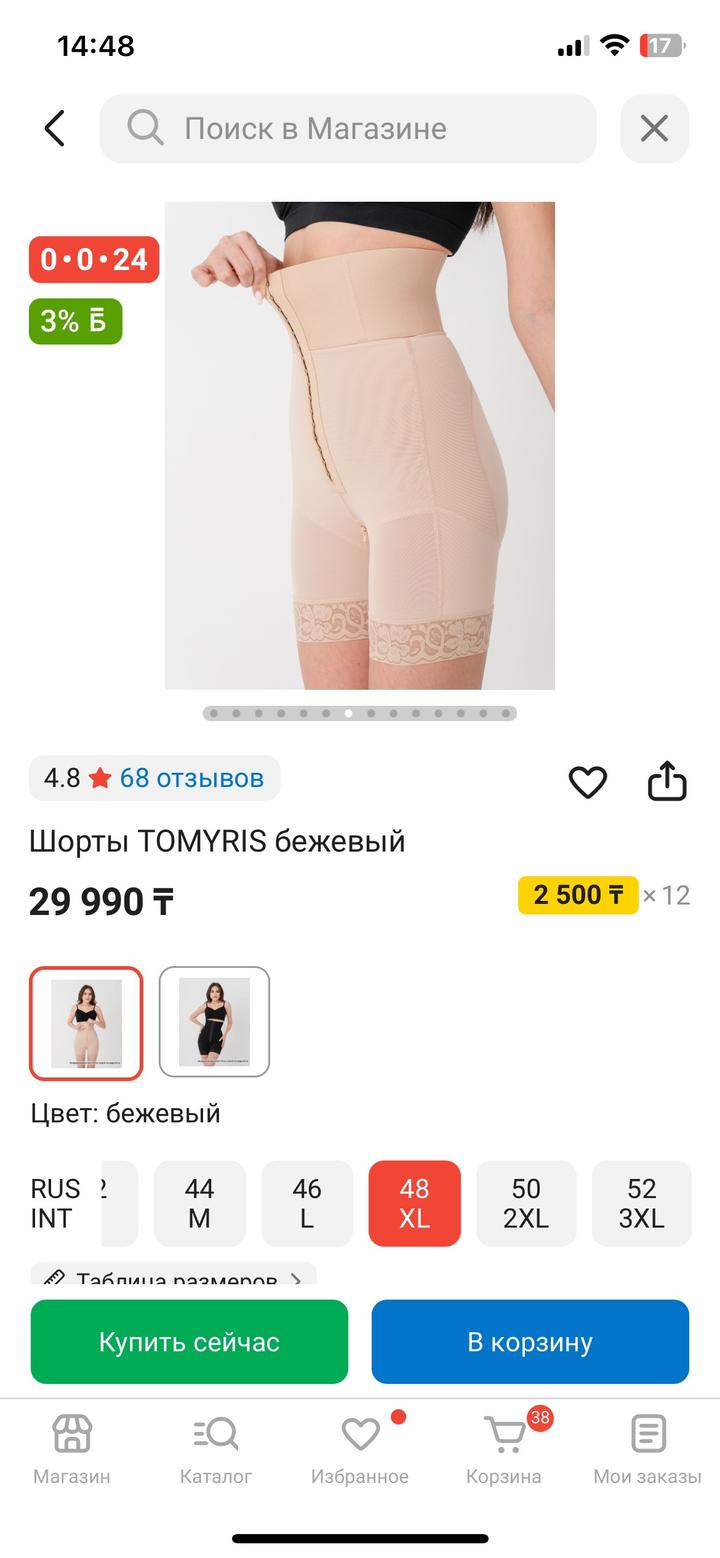
Task: Share this product
Action: (667, 782)
